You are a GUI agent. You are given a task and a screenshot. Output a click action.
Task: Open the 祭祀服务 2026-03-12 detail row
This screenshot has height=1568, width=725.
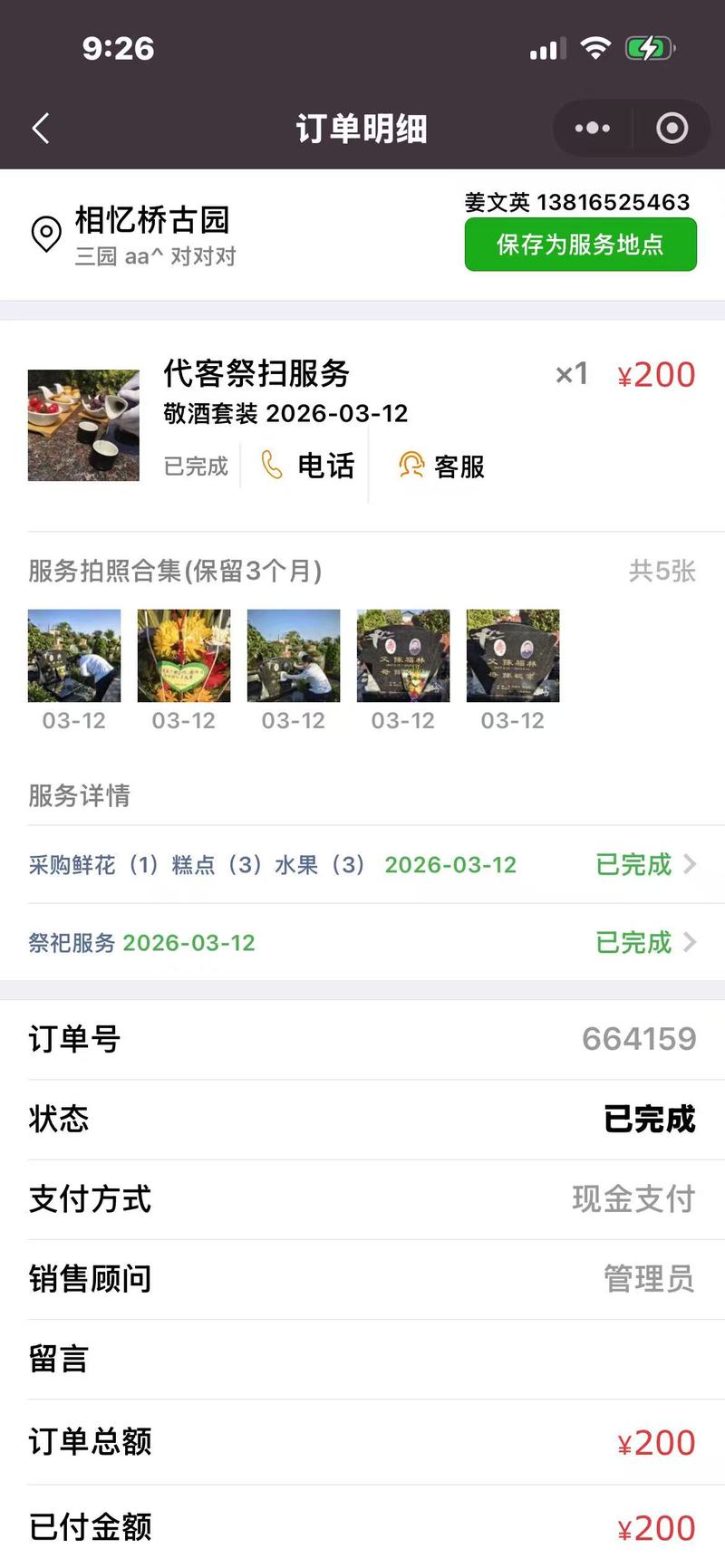point(362,943)
